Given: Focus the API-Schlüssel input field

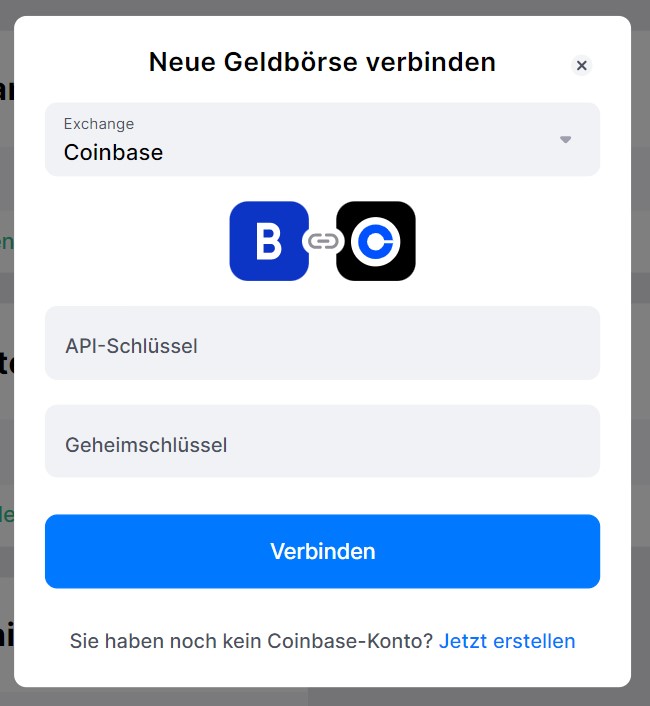Looking at the screenshot, I should pos(322,343).
